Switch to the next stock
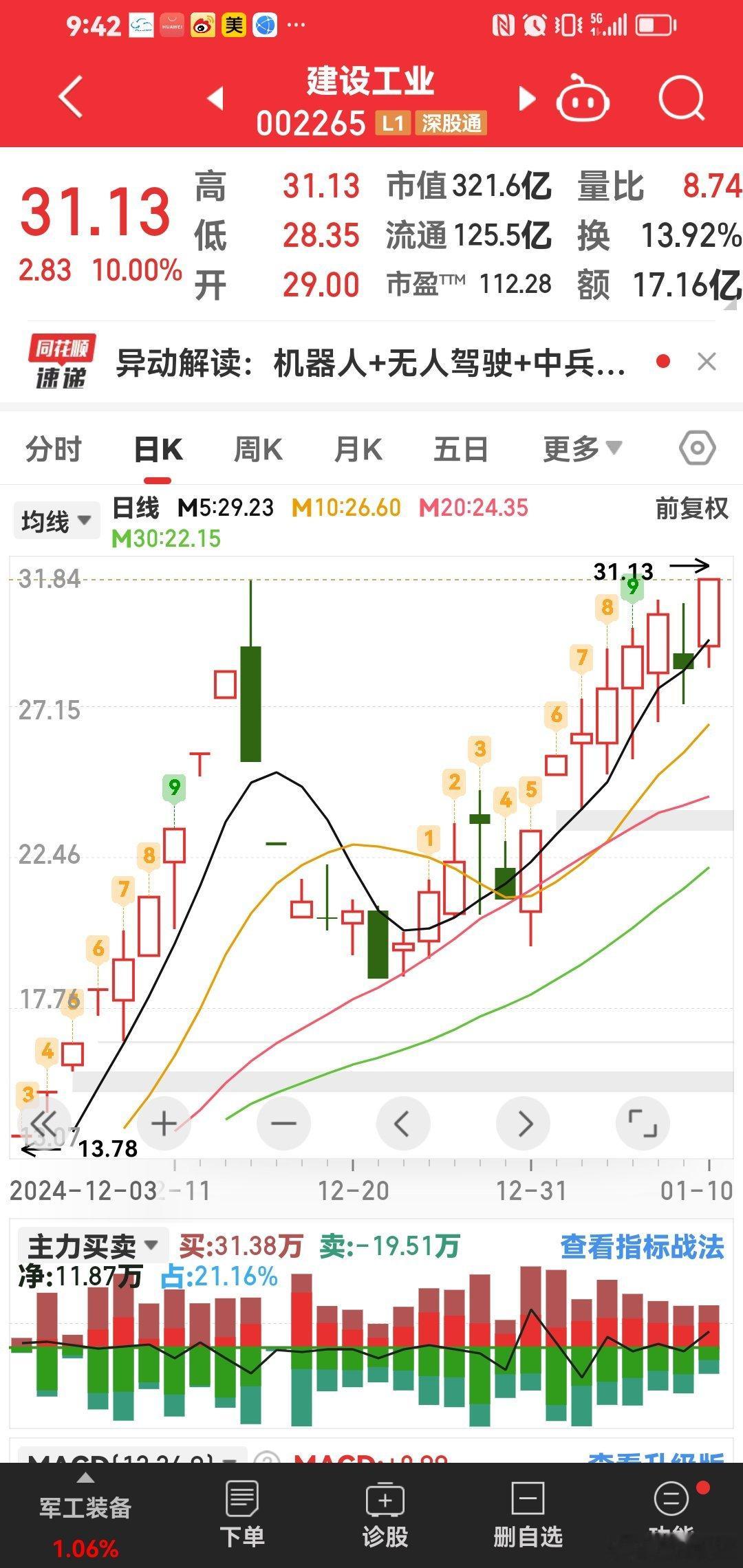The height and width of the screenshot is (1568, 743). pyautogui.click(x=526, y=98)
